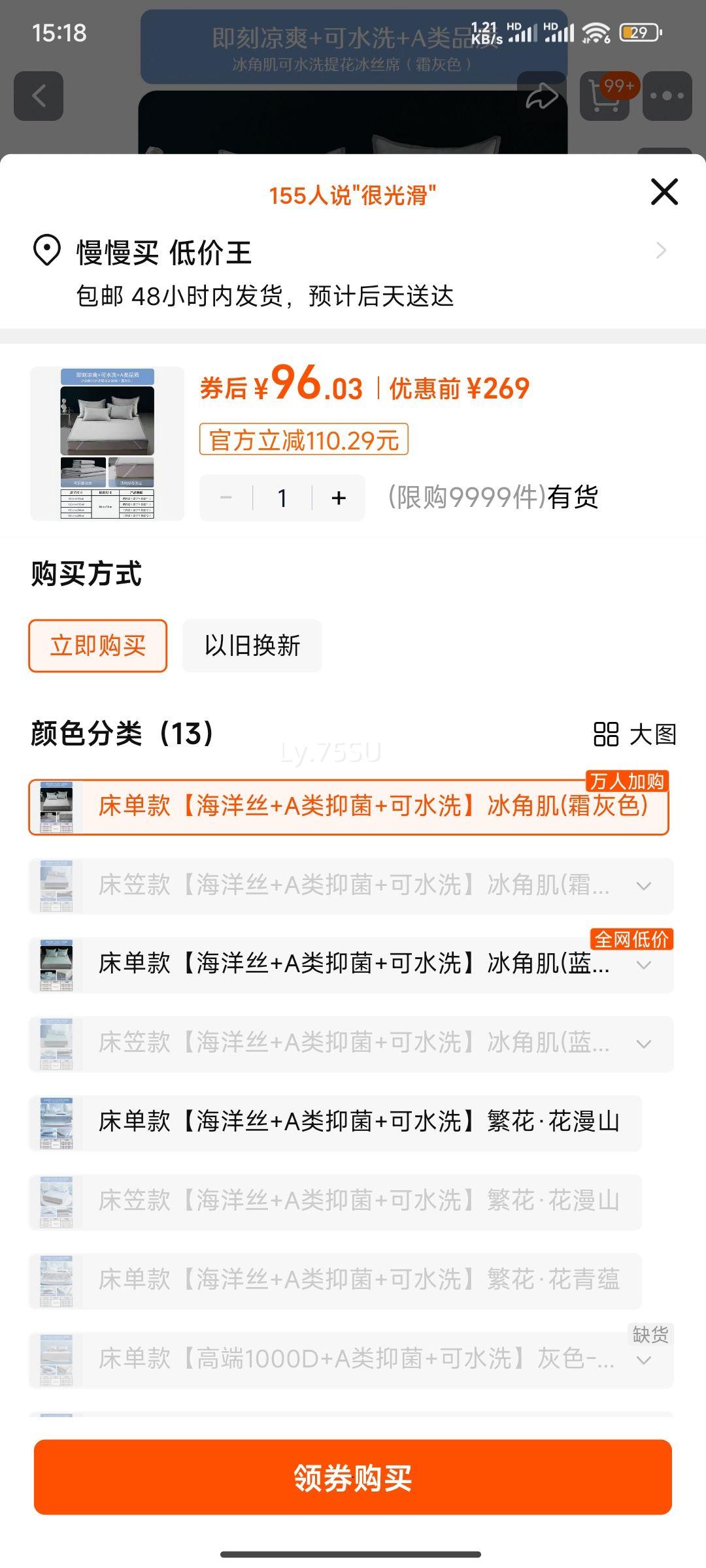Open the store page via right chevron
706x1568 pixels.
(x=662, y=250)
